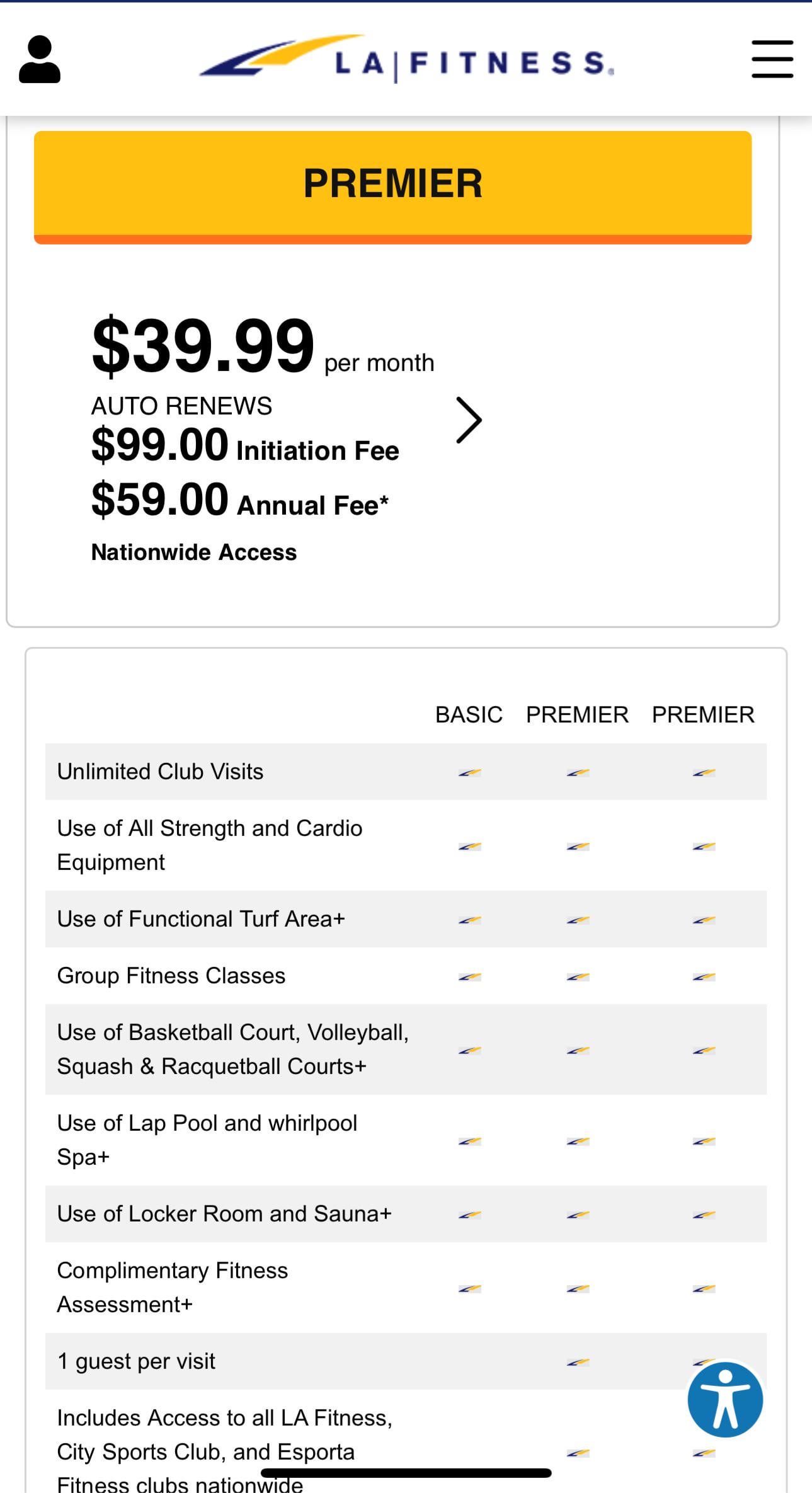Open the $39.99 Premier pricing card arrow
The width and height of the screenshot is (812, 1493).
click(x=470, y=419)
